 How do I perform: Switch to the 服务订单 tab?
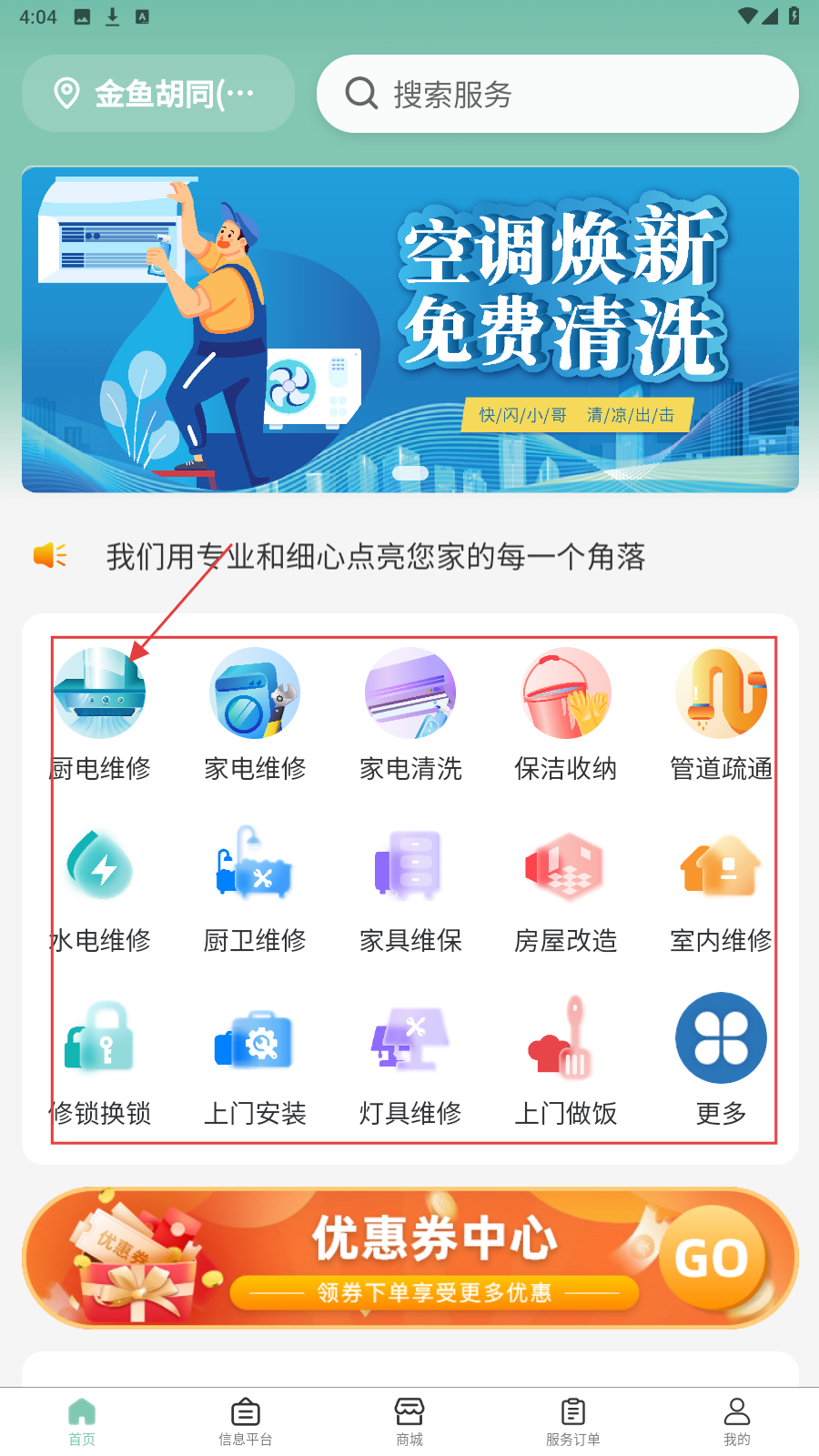click(572, 1421)
